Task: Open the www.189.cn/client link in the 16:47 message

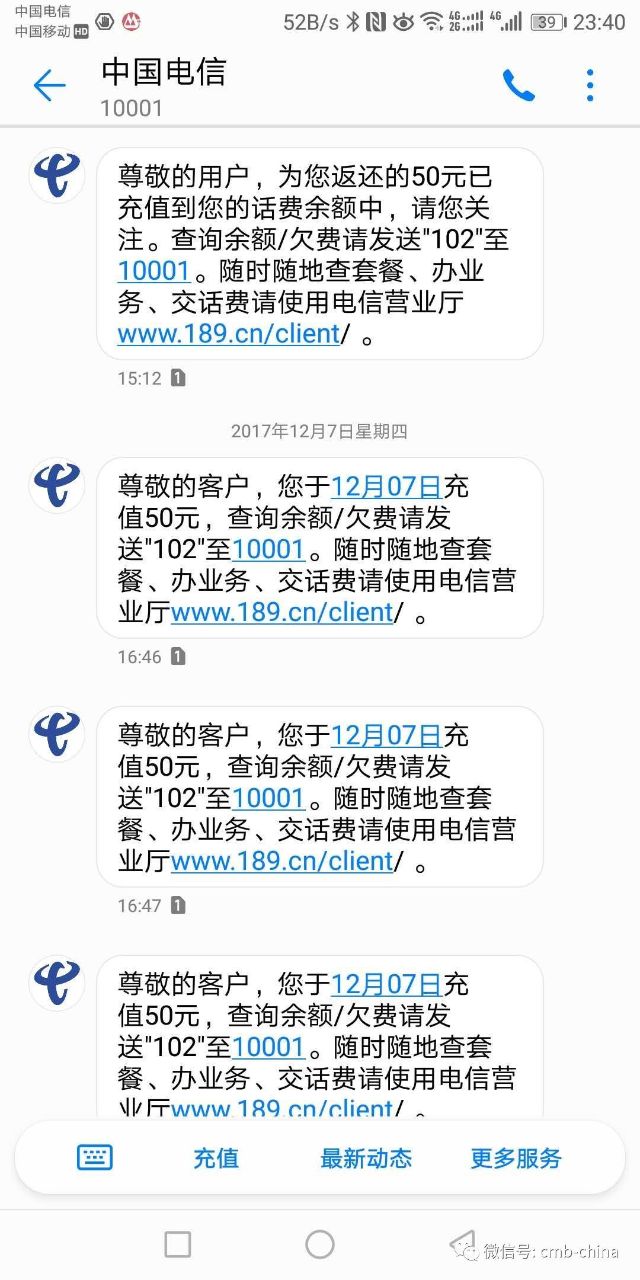Action: (282, 861)
